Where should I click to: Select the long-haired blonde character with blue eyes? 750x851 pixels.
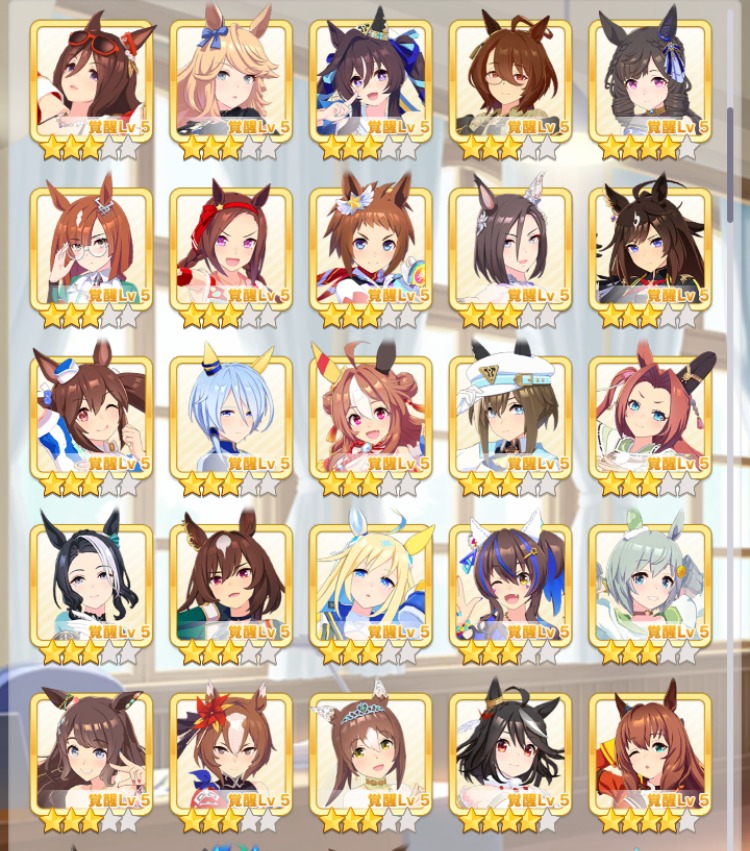pyautogui.click(x=371, y=585)
